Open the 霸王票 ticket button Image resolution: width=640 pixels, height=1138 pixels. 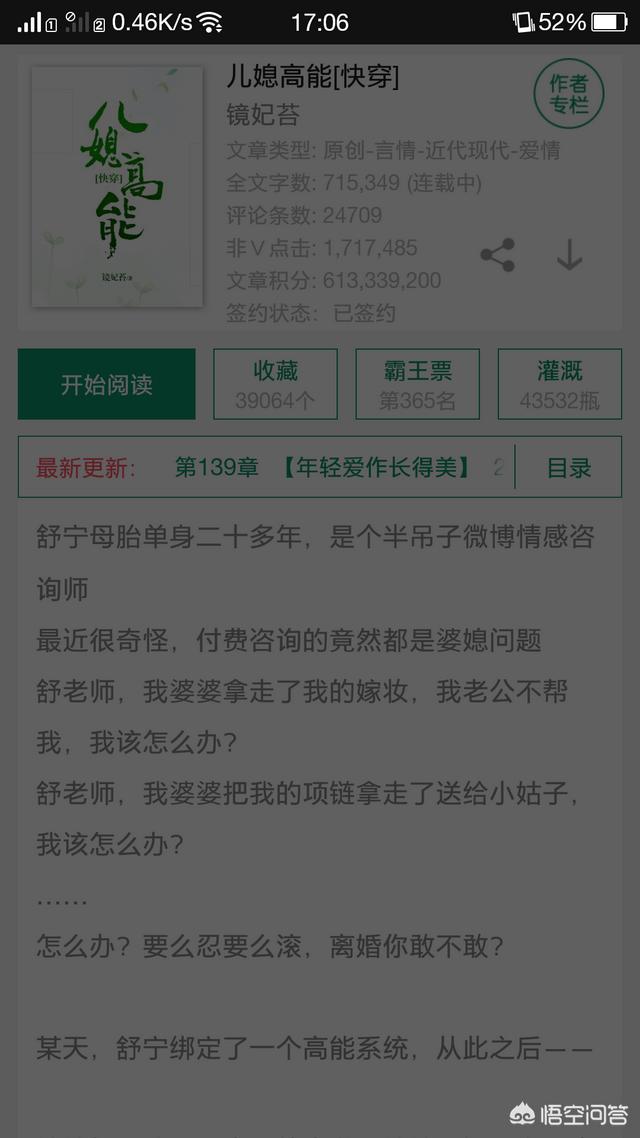click(x=417, y=384)
